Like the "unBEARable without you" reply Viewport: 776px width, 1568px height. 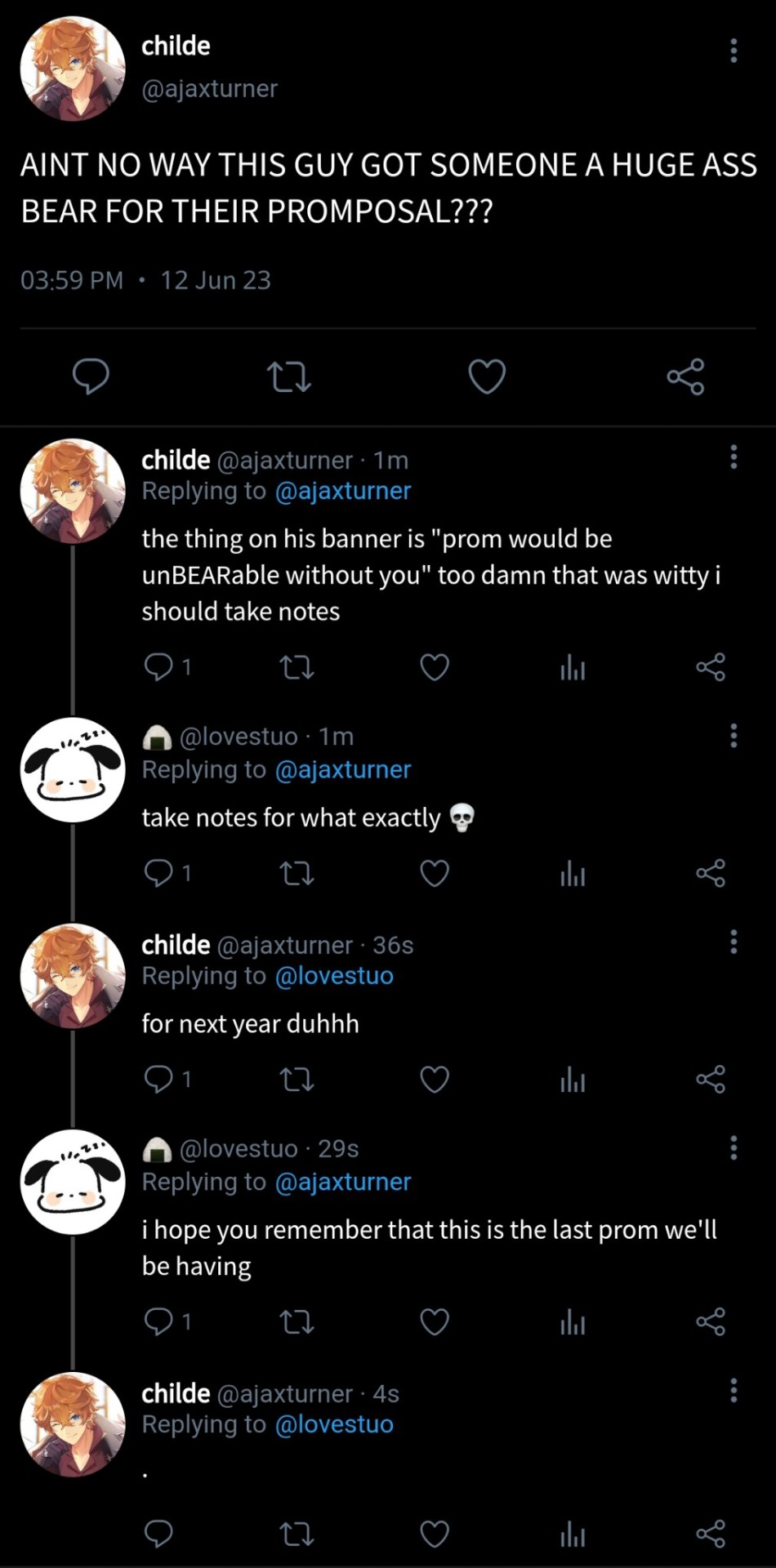click(x=434, y=668)
